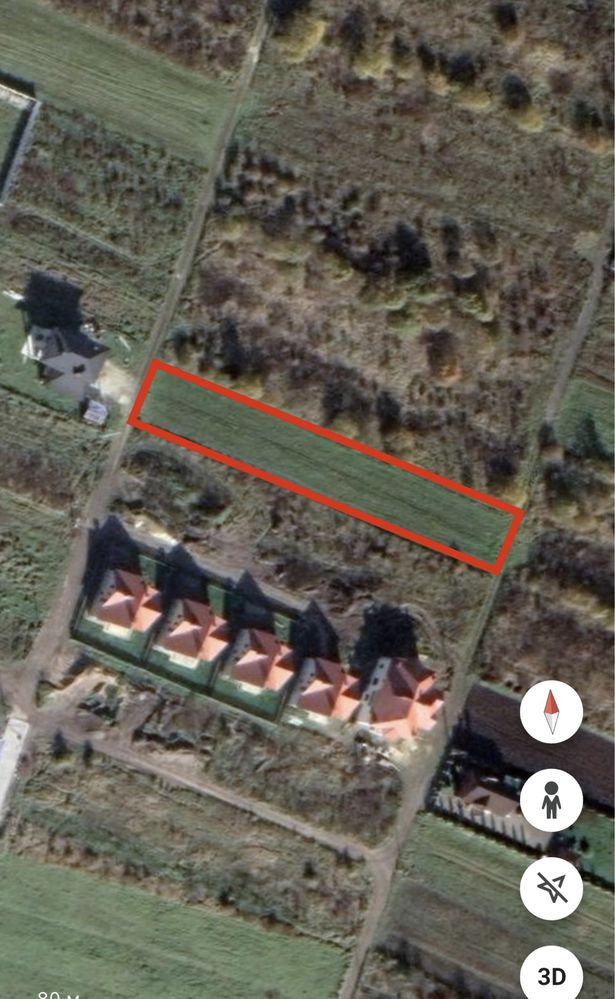Enable the location tracking button

[x=551, y=888]
